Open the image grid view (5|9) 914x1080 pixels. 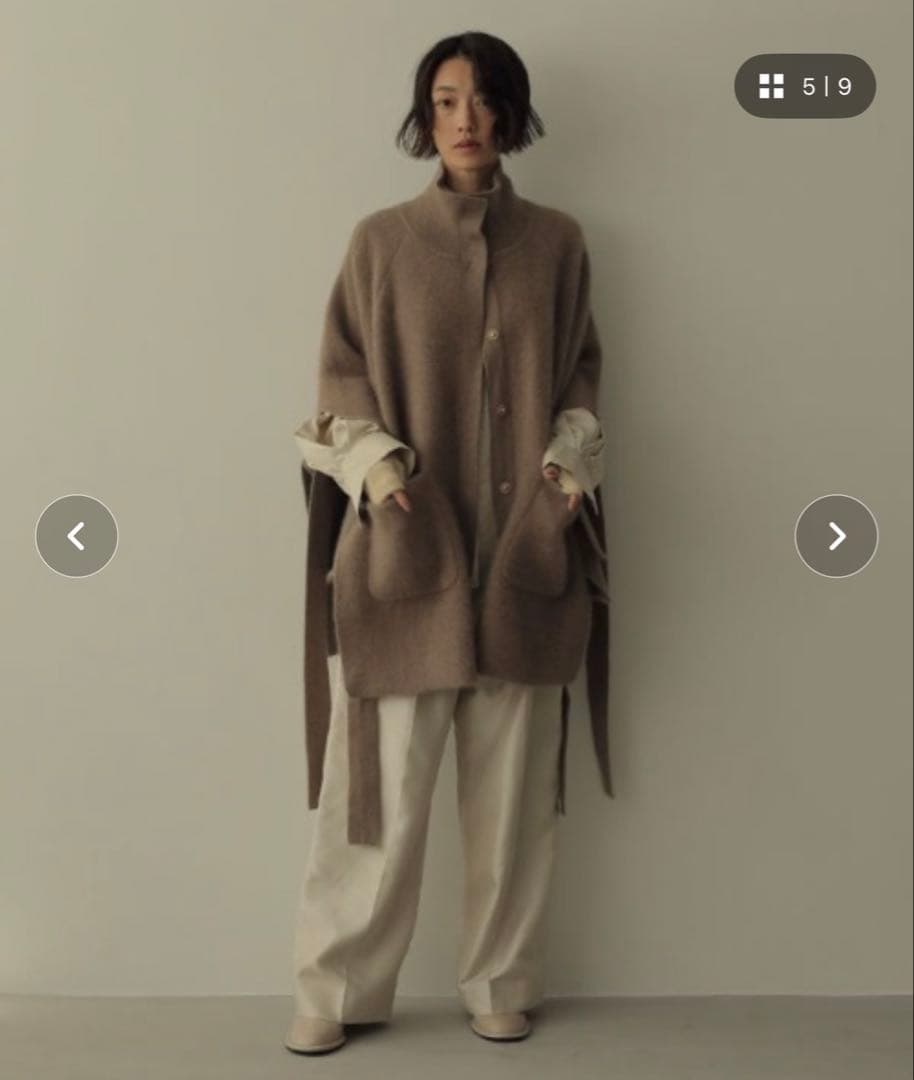tap(805, 86)
